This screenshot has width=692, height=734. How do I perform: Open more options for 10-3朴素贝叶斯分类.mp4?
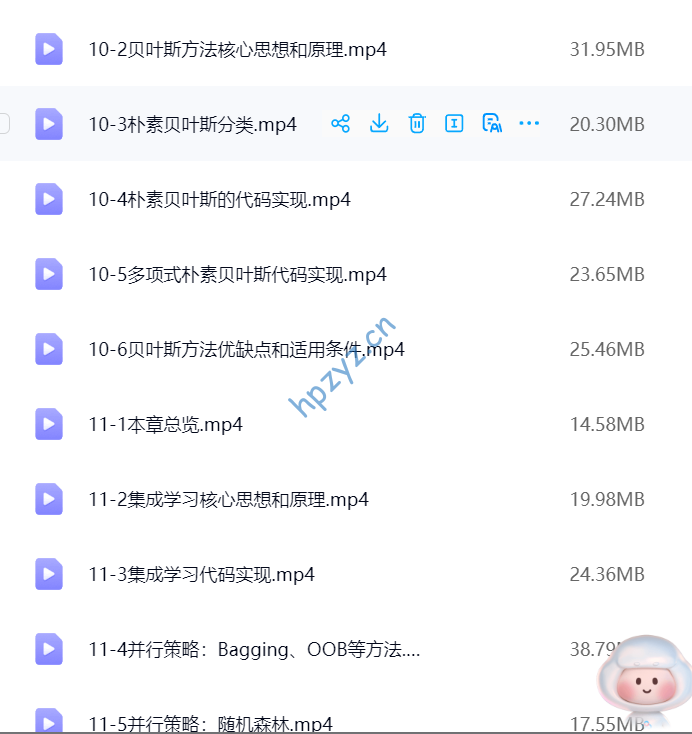pyautogui.click(x=529, y=124)
